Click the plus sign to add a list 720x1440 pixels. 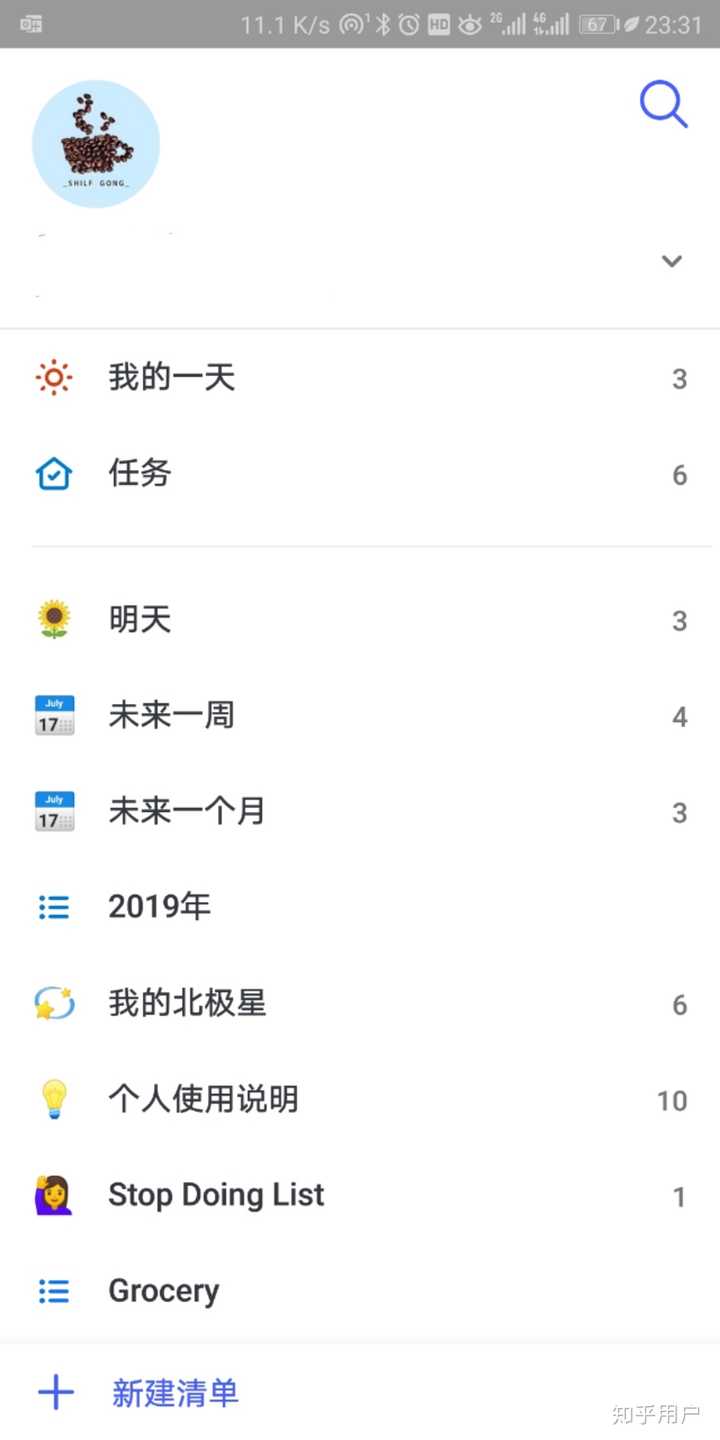point(57,1392)
